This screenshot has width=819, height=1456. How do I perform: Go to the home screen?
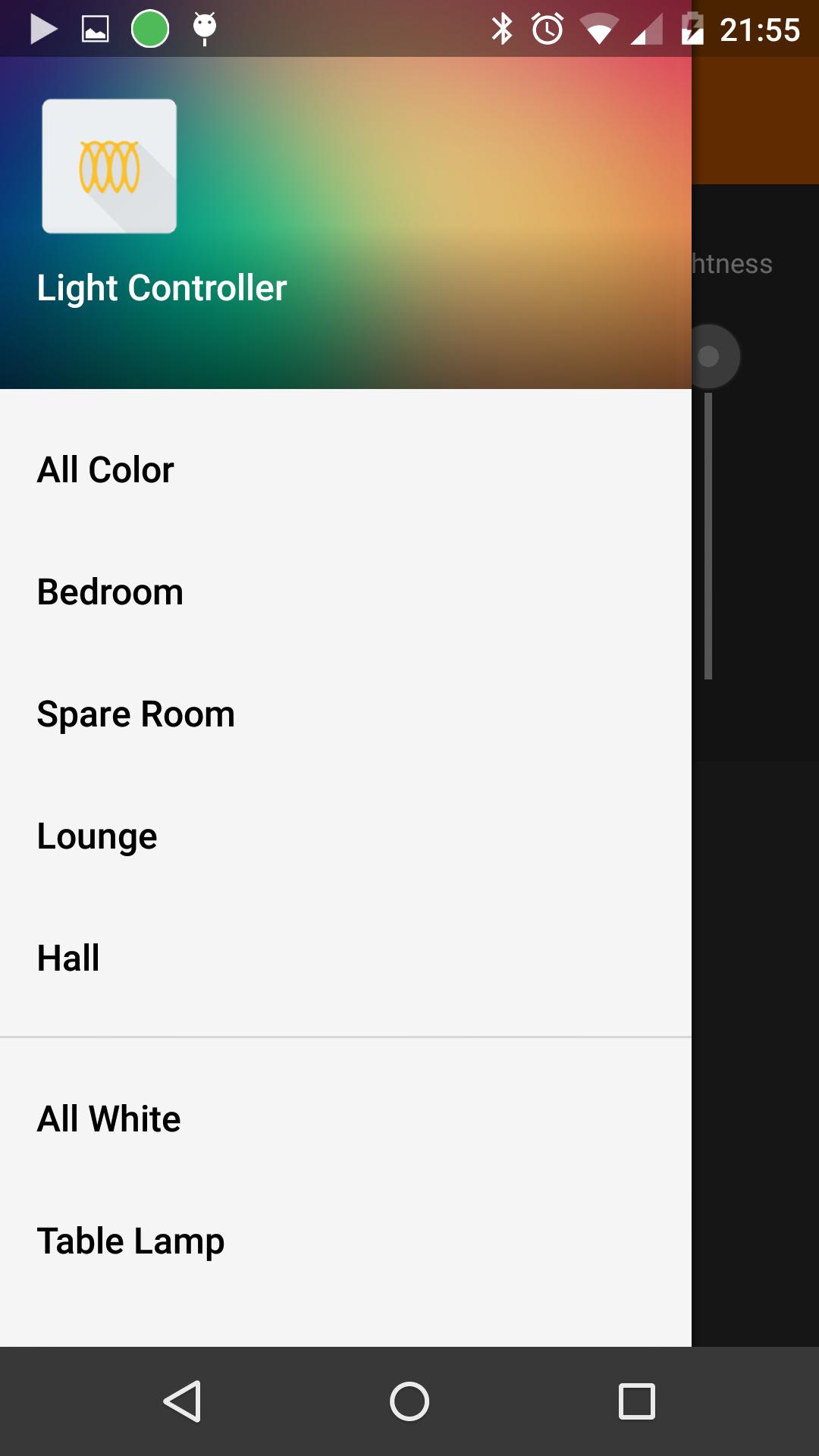click(x=409, y=1401)
